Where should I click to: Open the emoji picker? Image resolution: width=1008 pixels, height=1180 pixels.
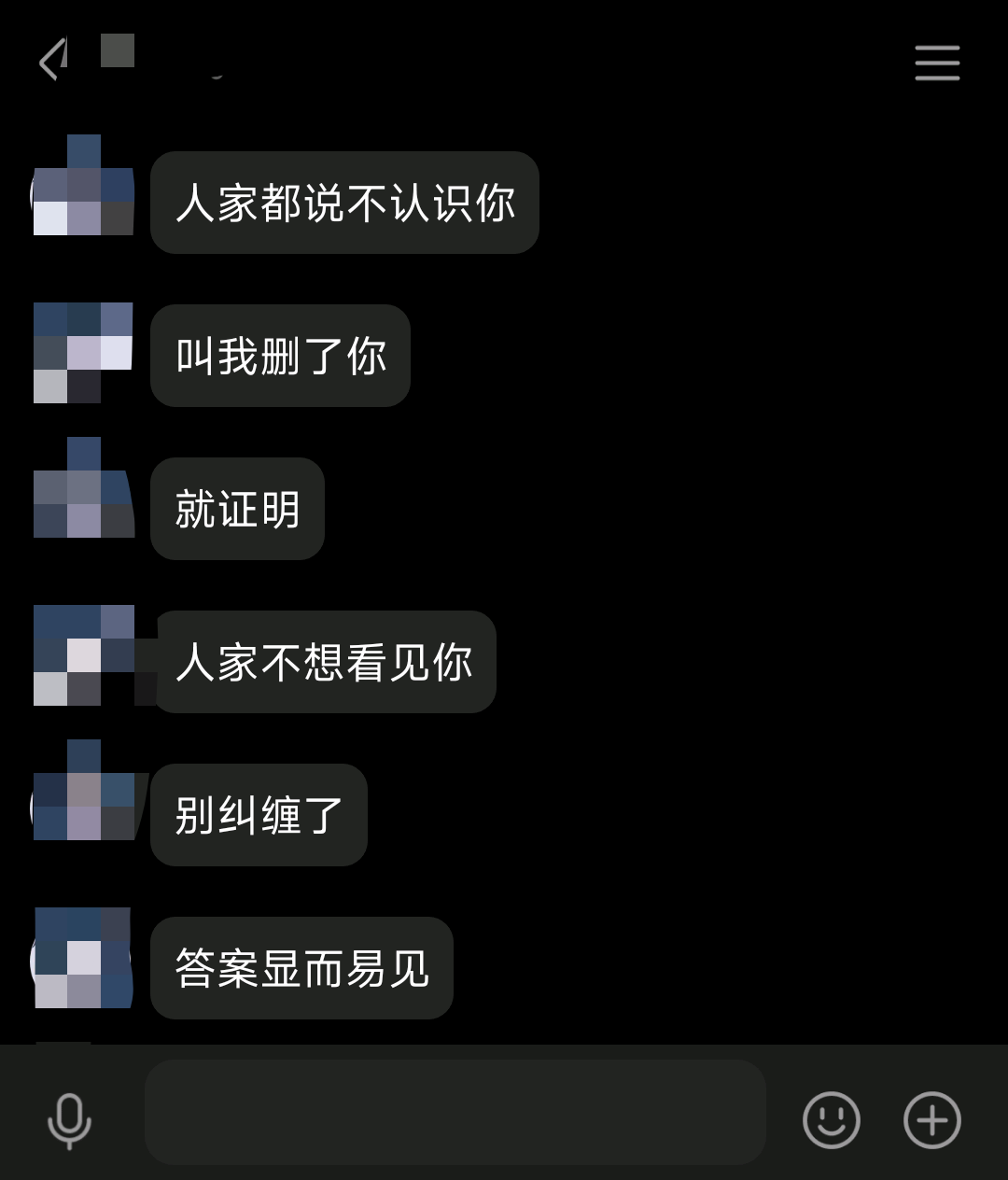click(831, 1118)
